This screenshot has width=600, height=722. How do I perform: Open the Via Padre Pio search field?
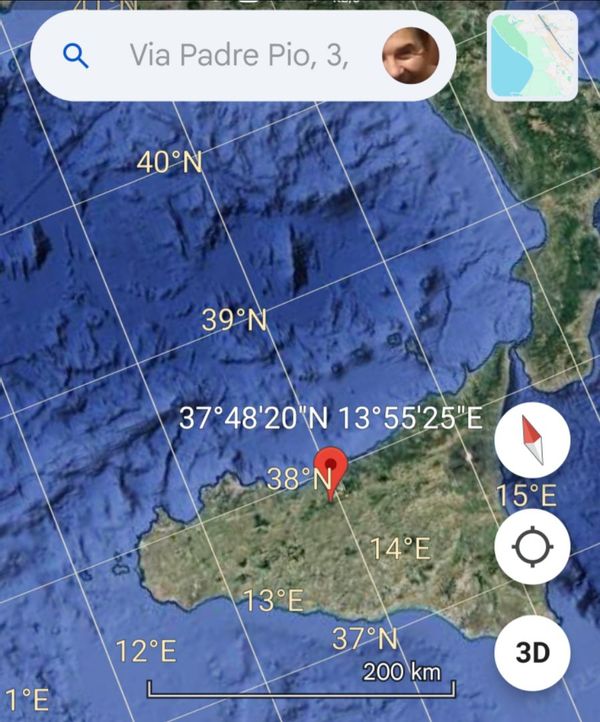238,56
